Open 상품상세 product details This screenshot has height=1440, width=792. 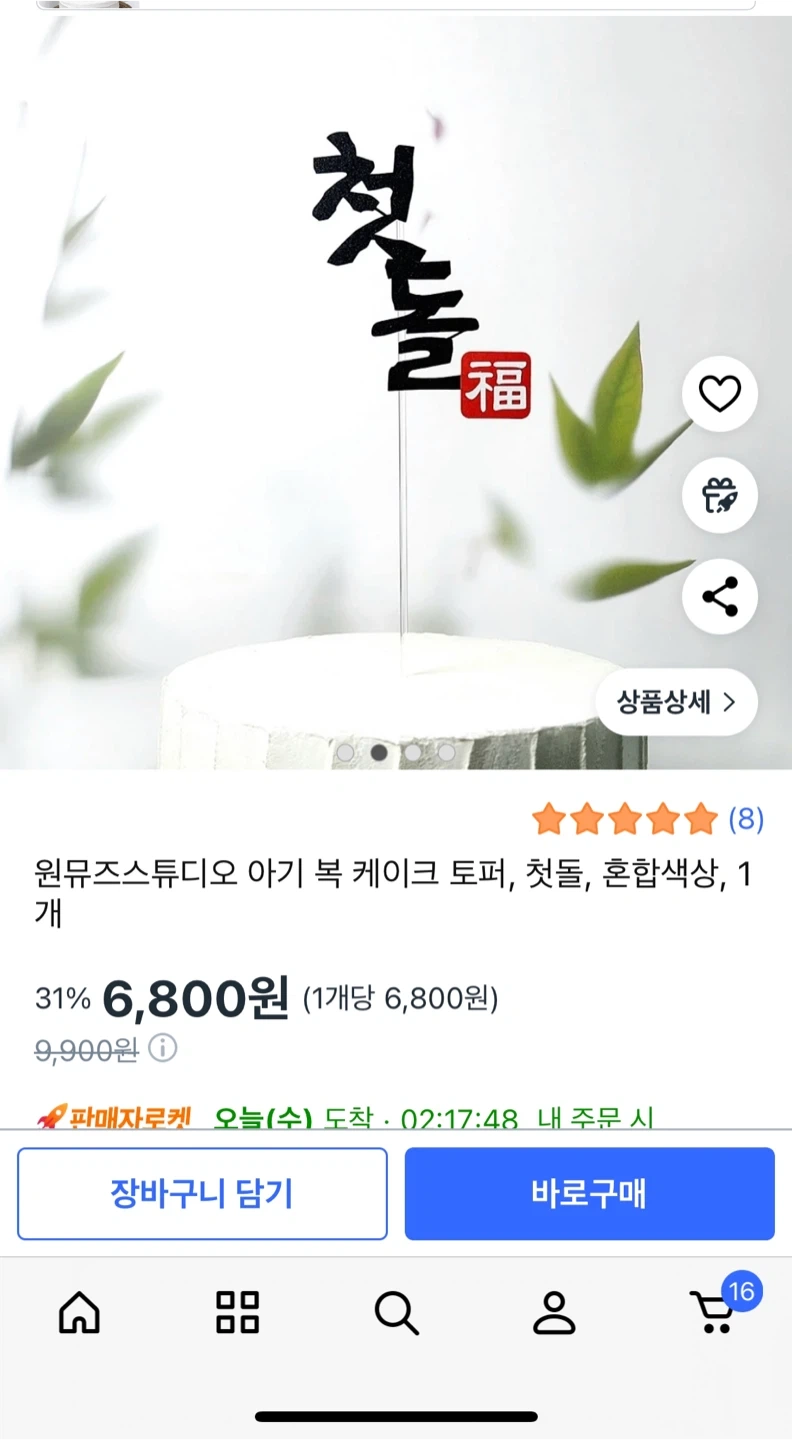(x=676, y=702)
